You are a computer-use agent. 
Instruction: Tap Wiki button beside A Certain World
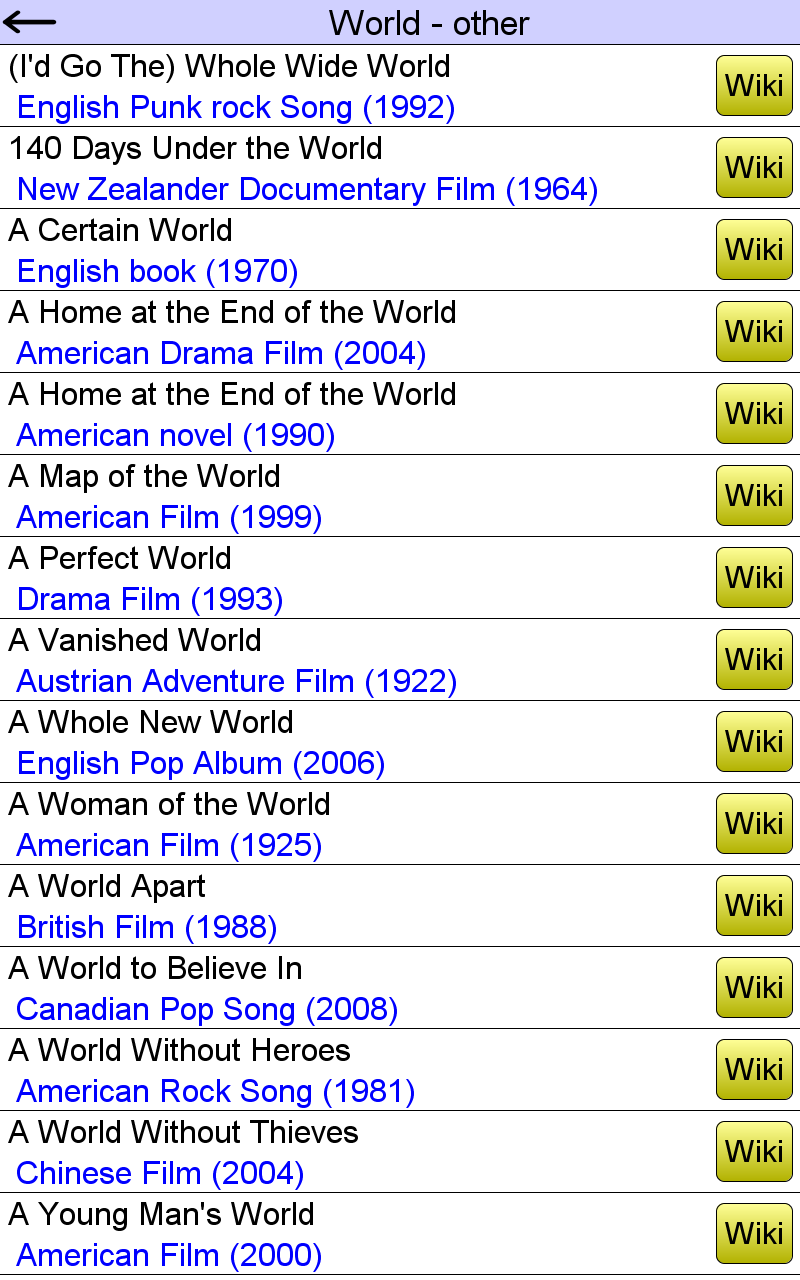pos(755,250)
